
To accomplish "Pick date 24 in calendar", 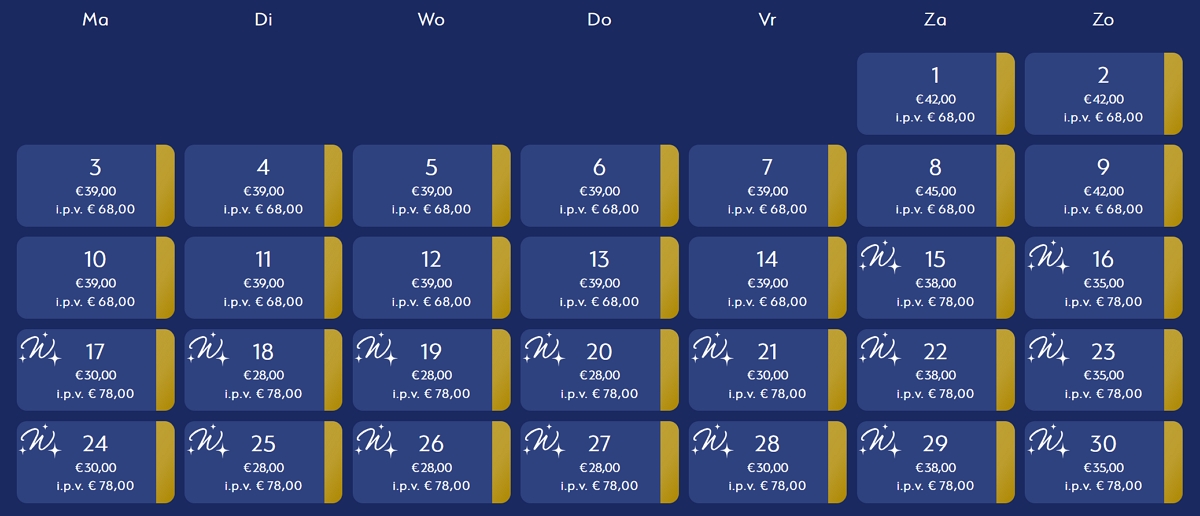I will click(x=95, y=462).
